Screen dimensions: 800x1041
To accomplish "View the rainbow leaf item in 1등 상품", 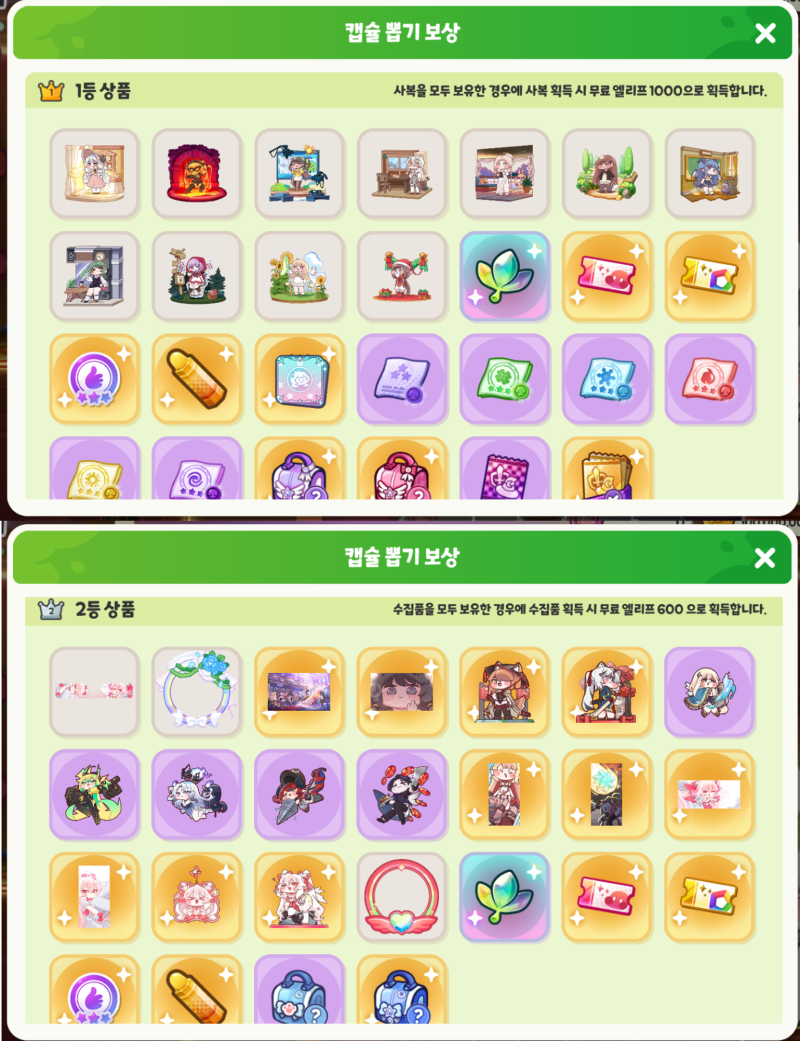I will [x=505, y=277].
